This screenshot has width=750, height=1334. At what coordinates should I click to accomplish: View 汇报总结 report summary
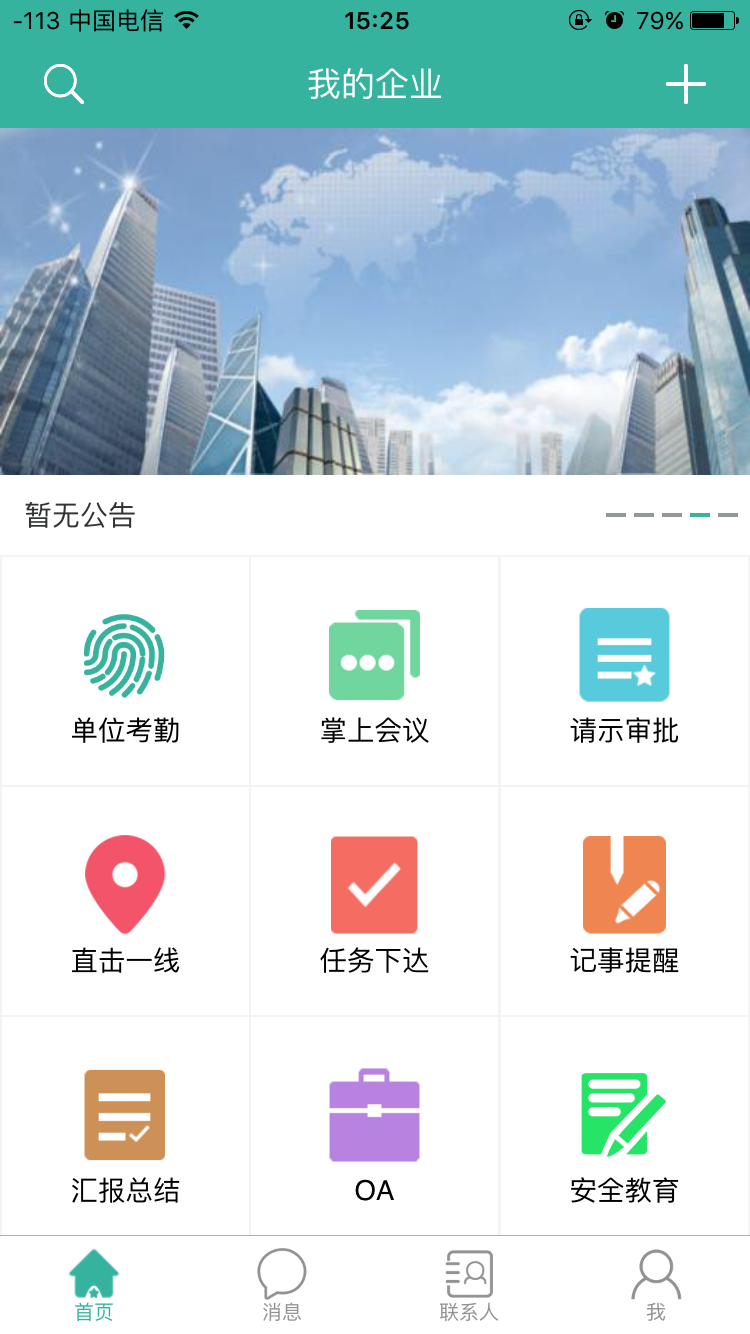(x=125, y=1132)
